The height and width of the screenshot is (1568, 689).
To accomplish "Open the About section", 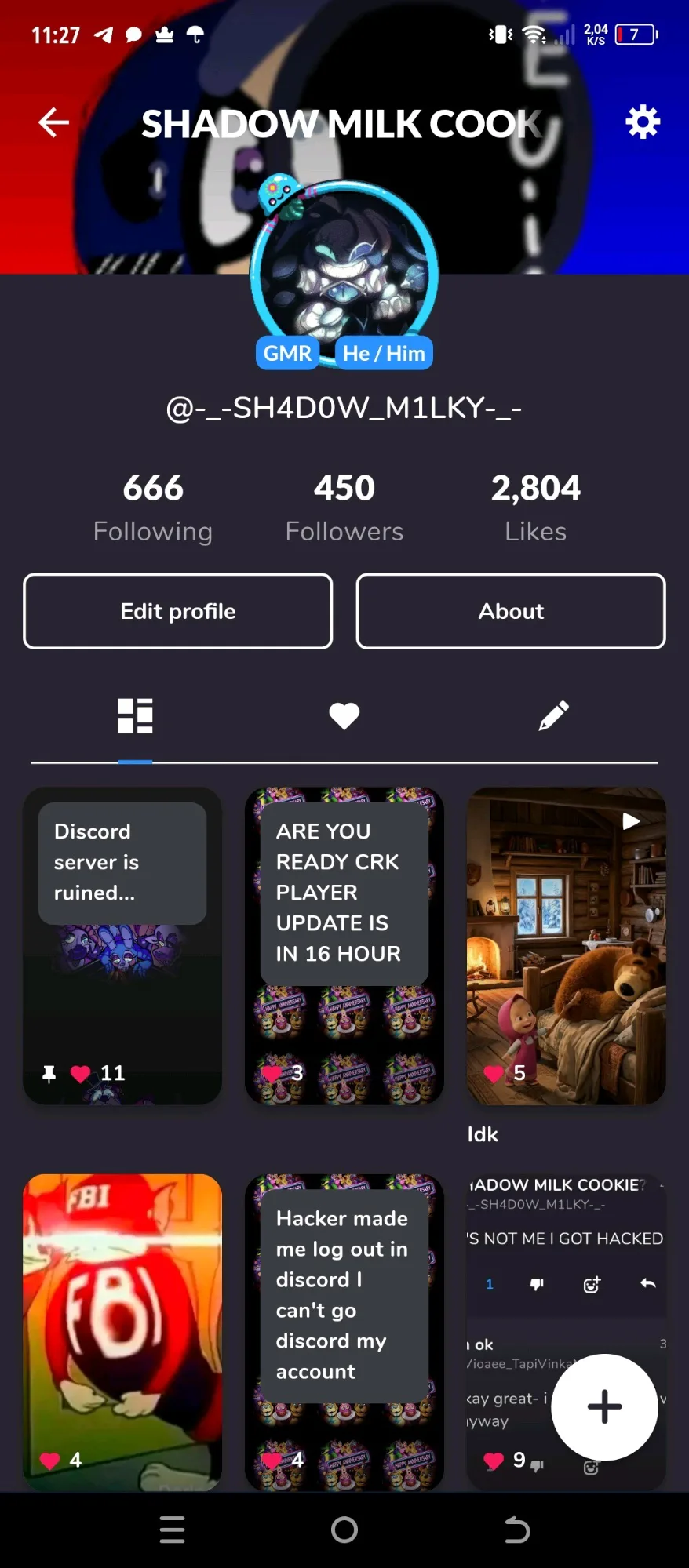I will (511, 611).
